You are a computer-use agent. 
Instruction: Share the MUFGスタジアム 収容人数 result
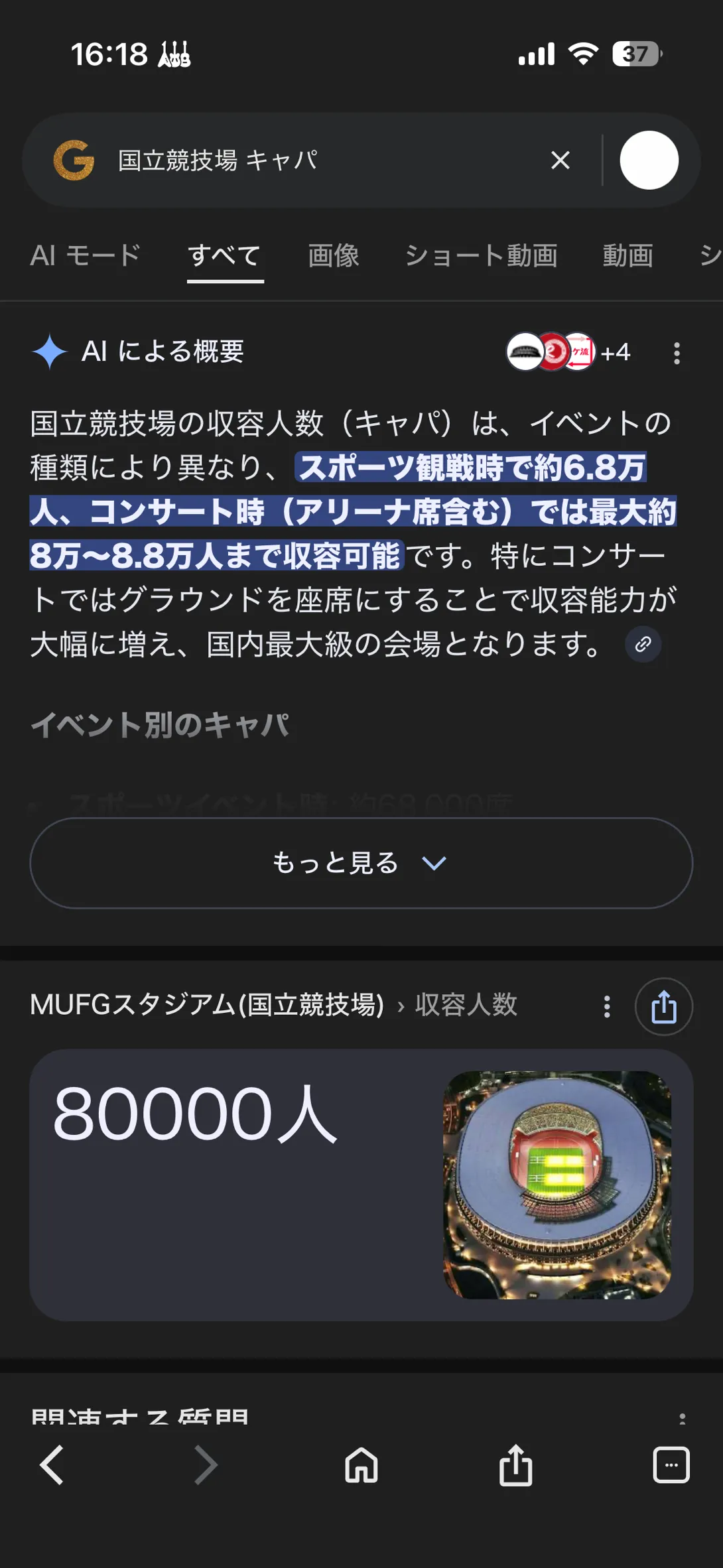pyautogui.click(x=664, y=1006)
